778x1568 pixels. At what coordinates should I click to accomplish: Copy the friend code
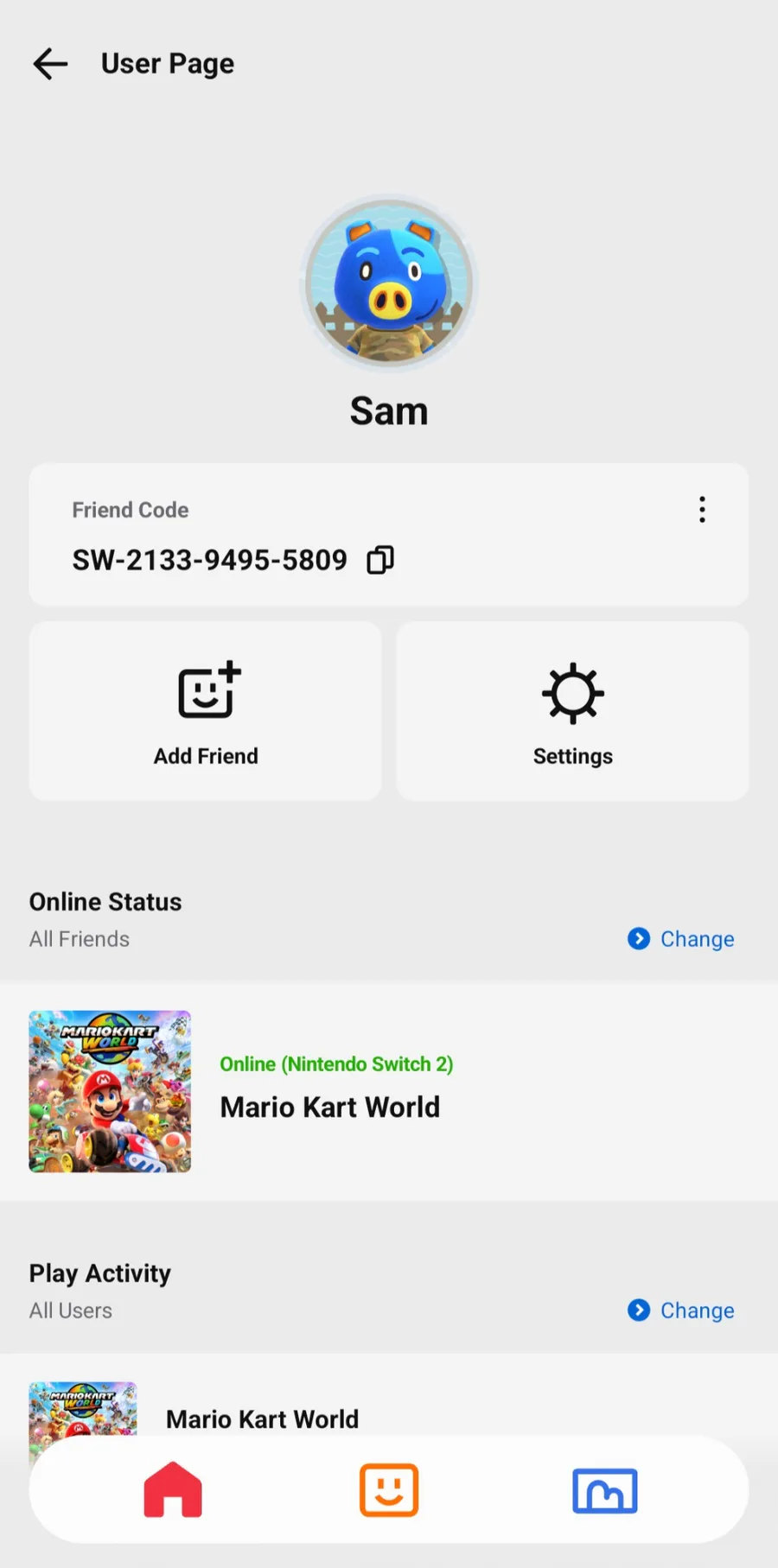click(380, 560)
